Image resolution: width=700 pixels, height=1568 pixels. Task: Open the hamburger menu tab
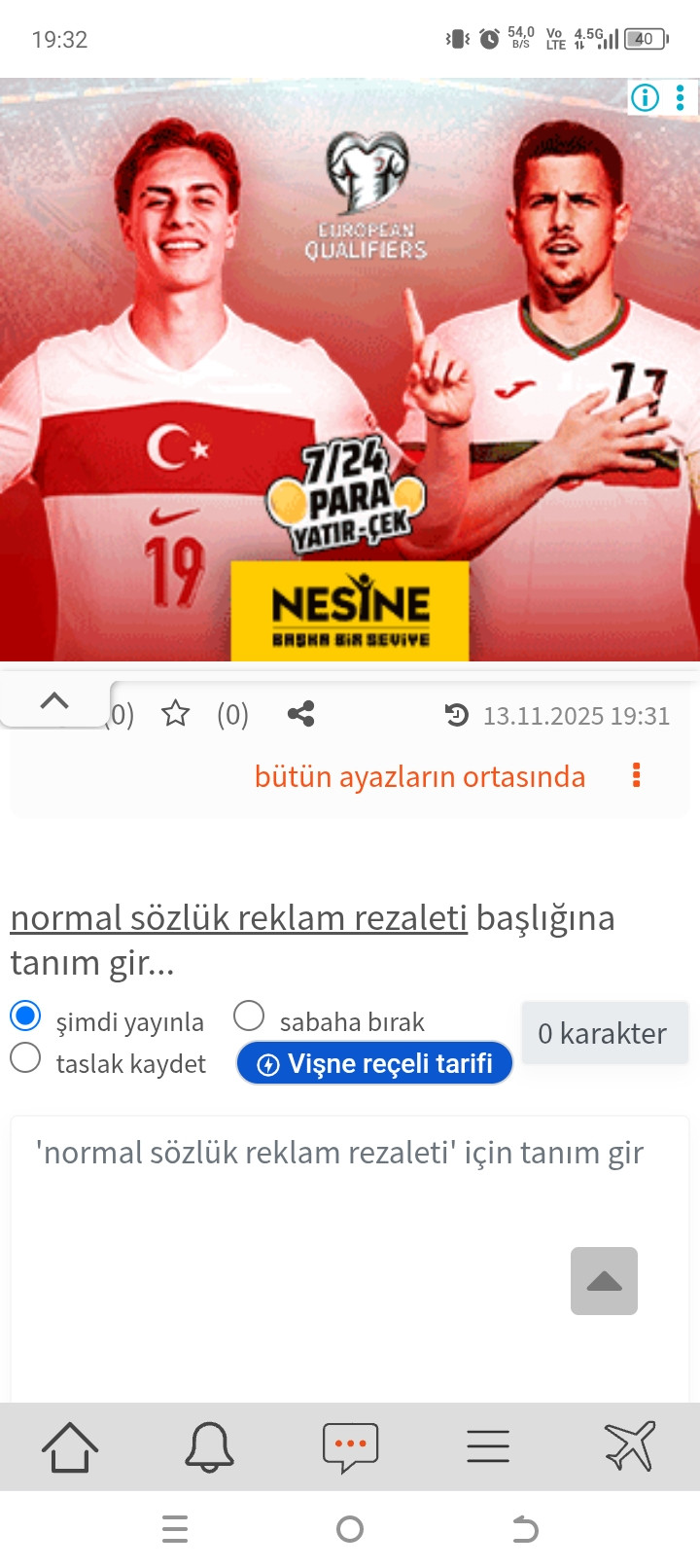(x=488, y=1447)
